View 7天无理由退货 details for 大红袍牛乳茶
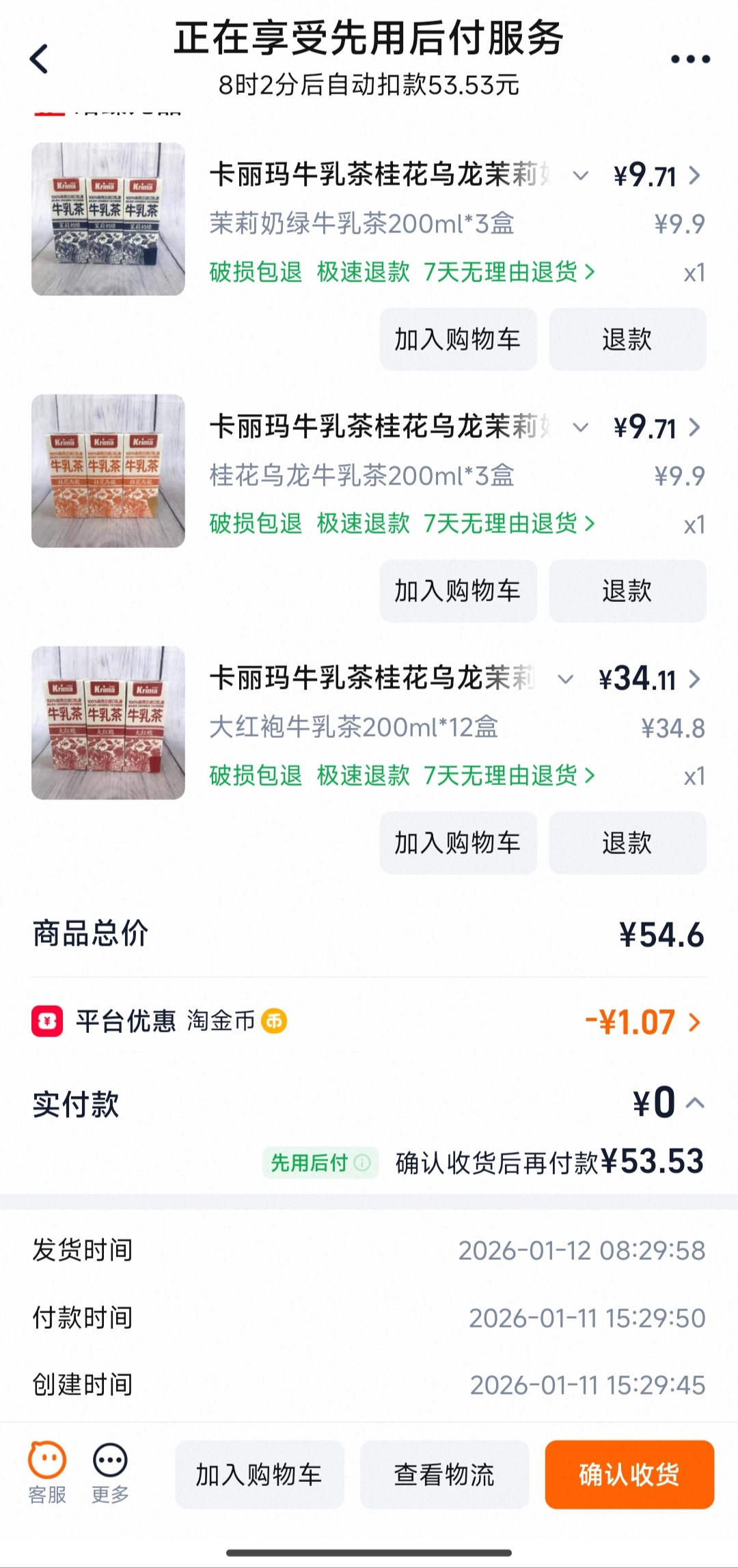This screenshot has height=1568, width=738. [x=509, y=775]
